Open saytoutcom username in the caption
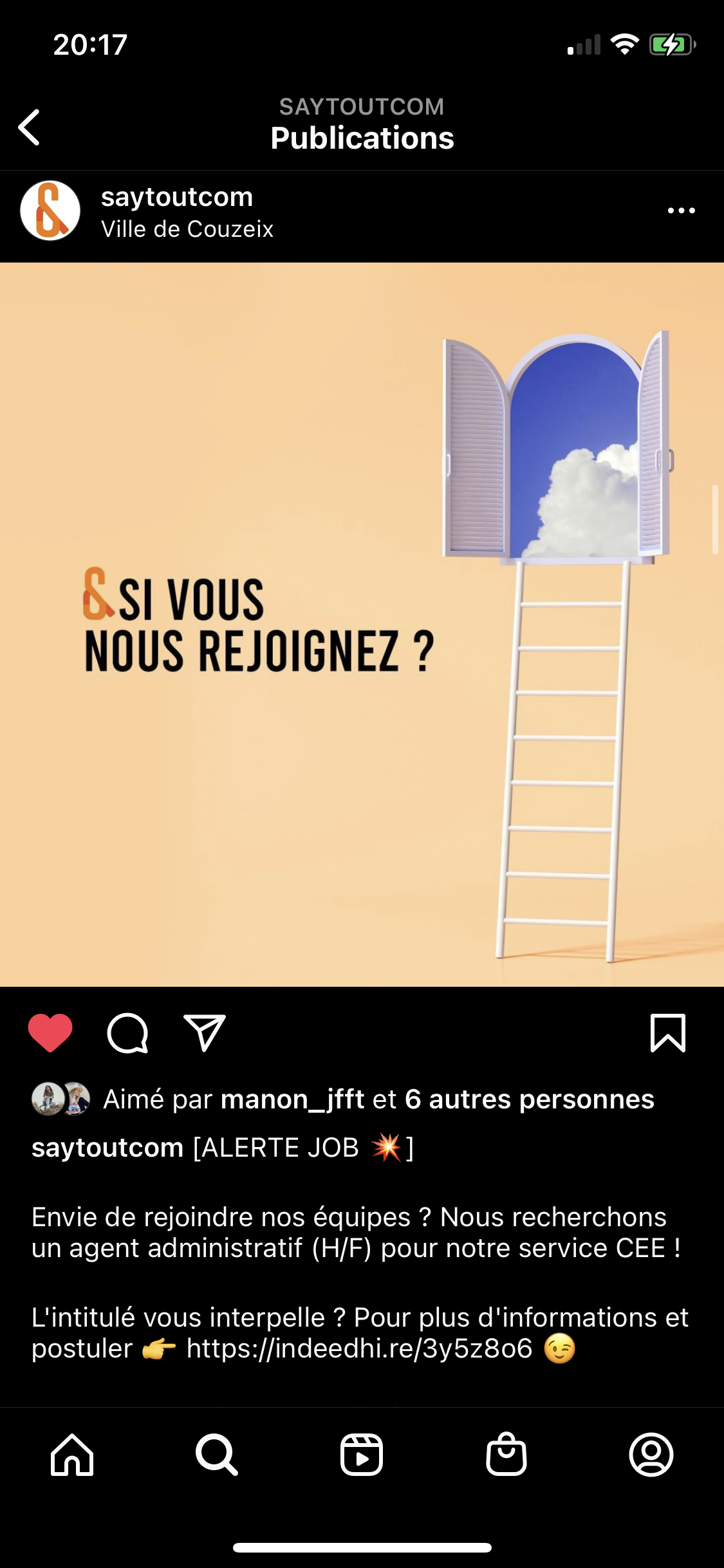 (x=107, y=1148)
